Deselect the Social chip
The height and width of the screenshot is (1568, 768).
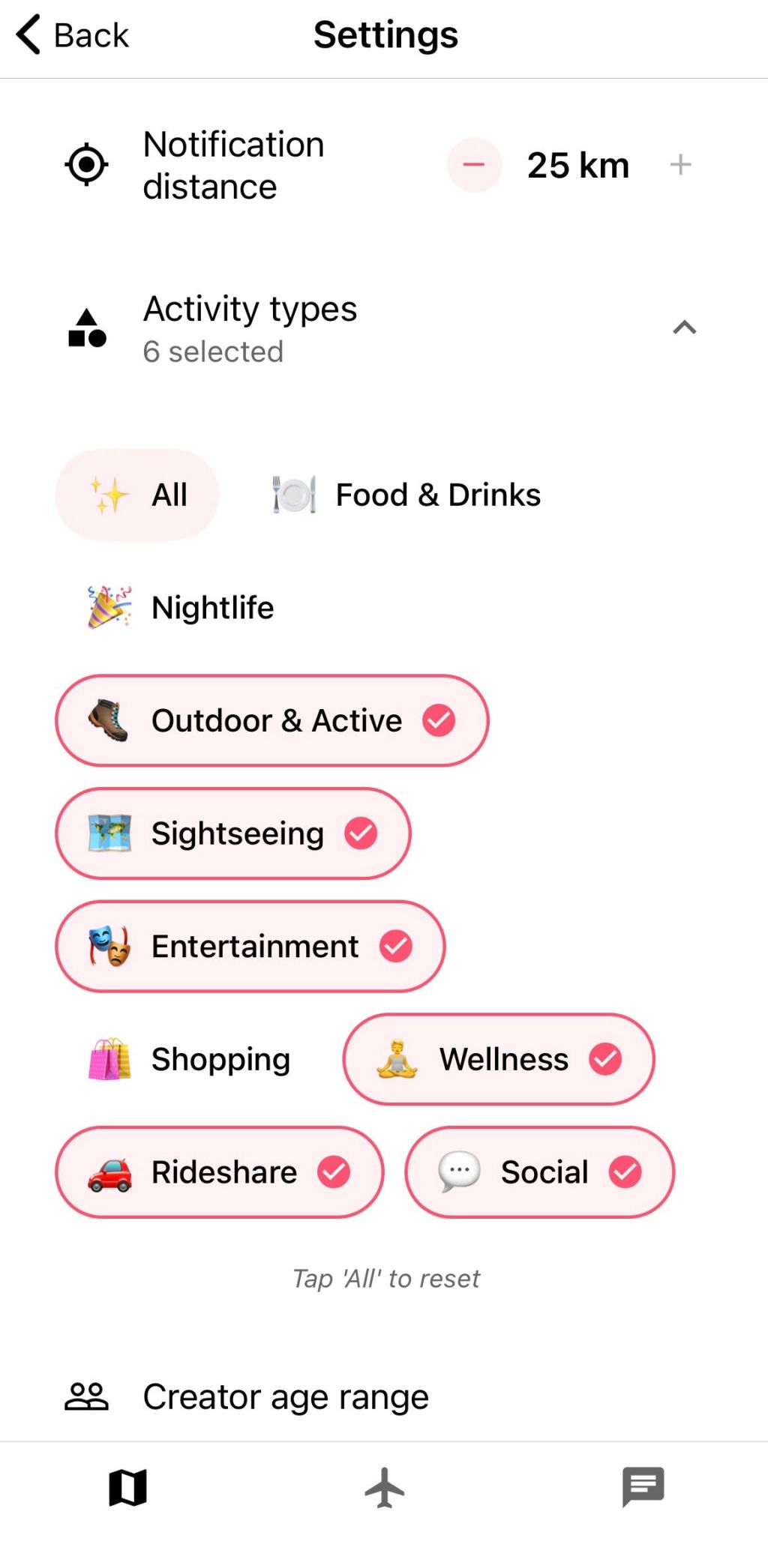[539, 1172]
